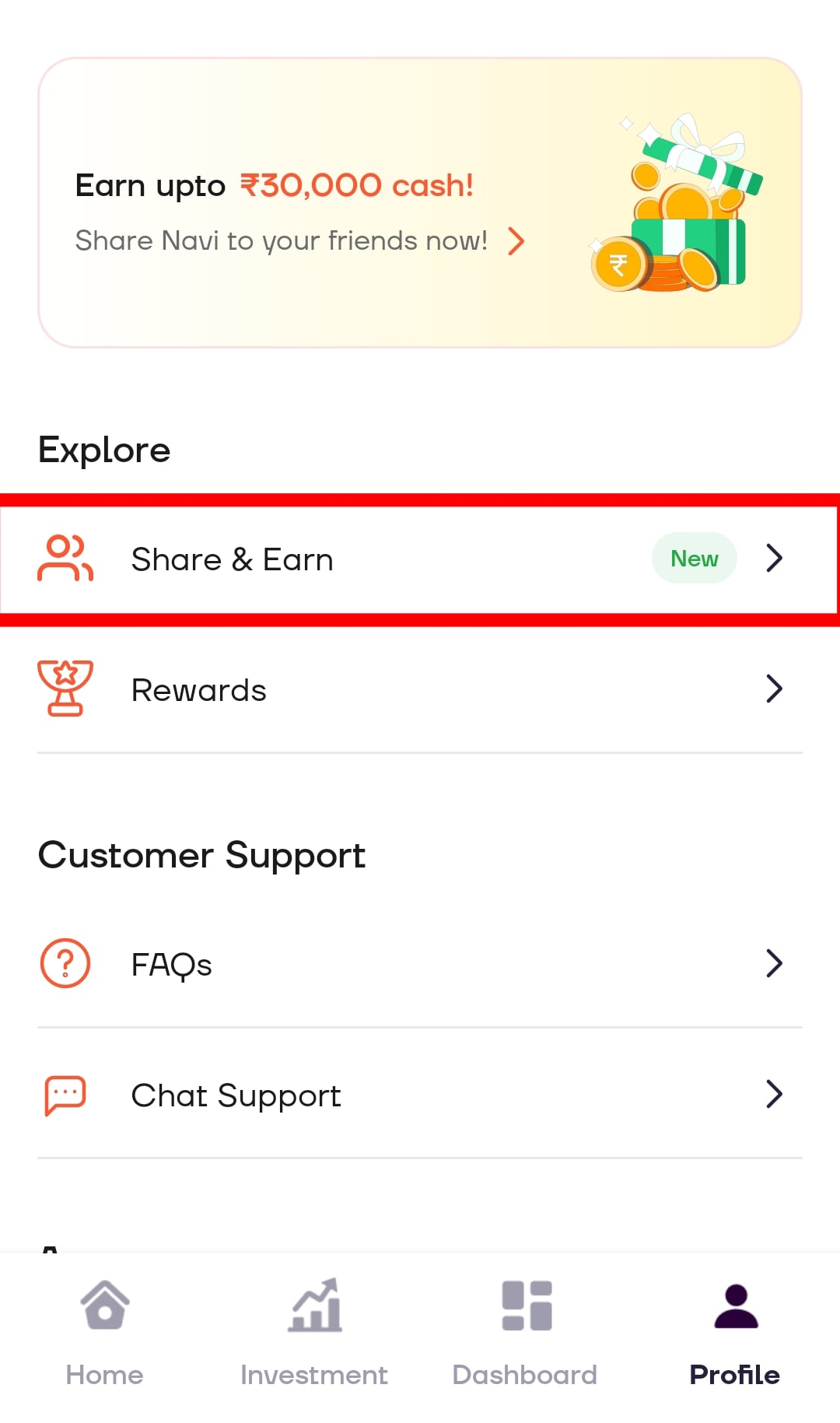This screenshot has height=1423, width=840.
Task: Open Share & Earn
Action: [x=420, y=559]
